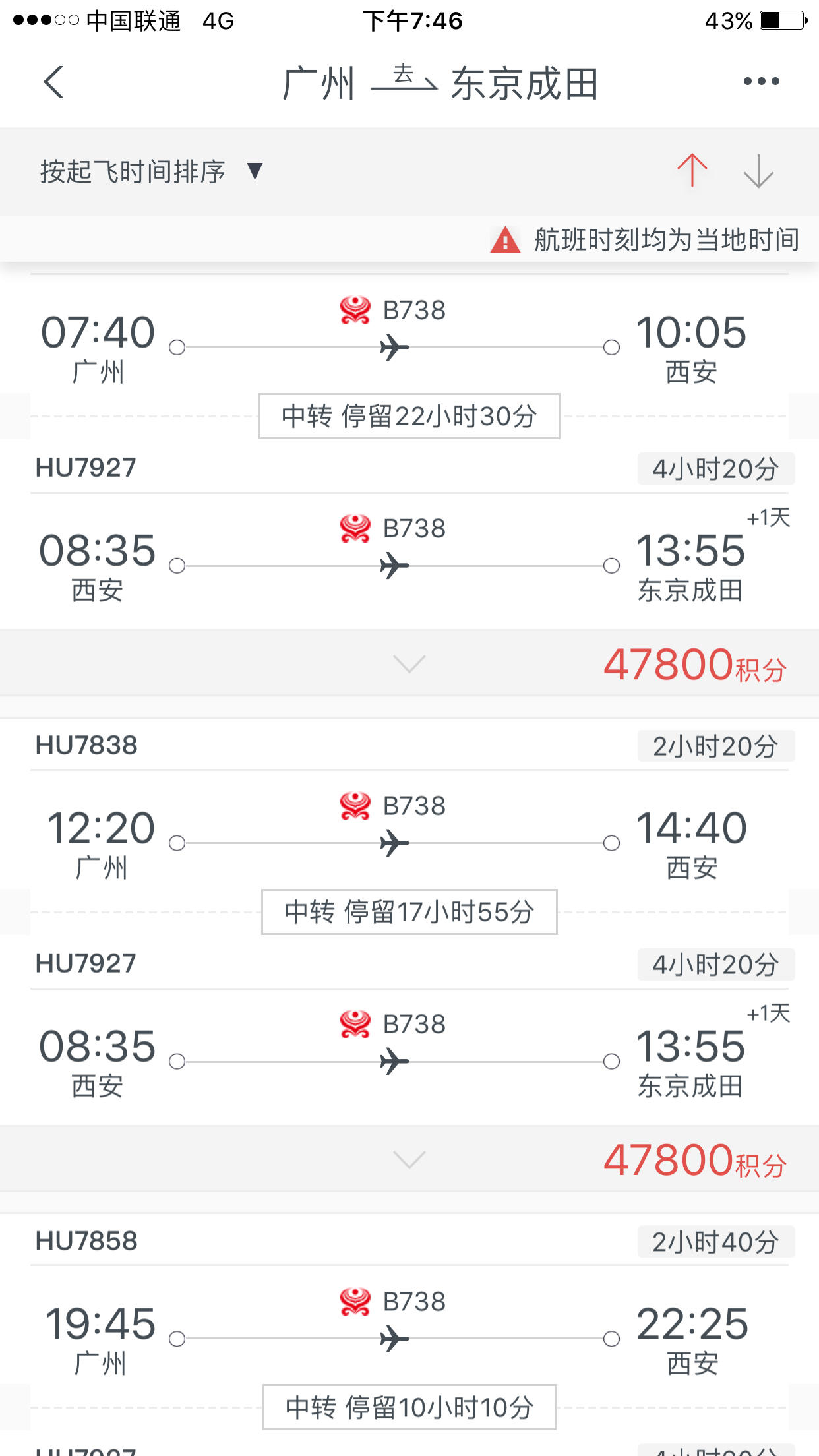The image size is (819, 1456).
Task: Open the three-dot overflow menu
Action: coord(761,82)
